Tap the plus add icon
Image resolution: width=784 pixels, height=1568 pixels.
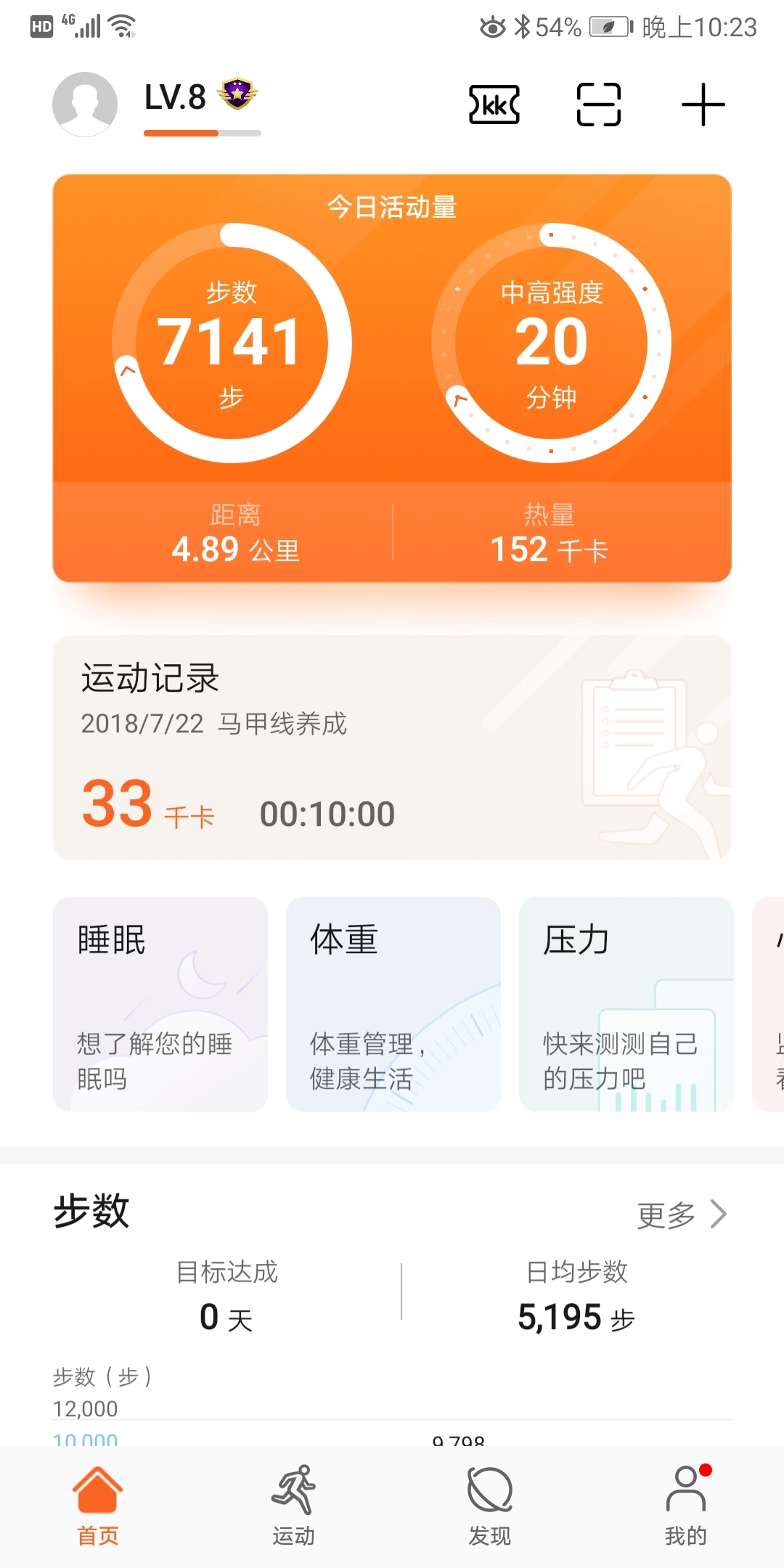pyautogui.click(x=703, y=105)
